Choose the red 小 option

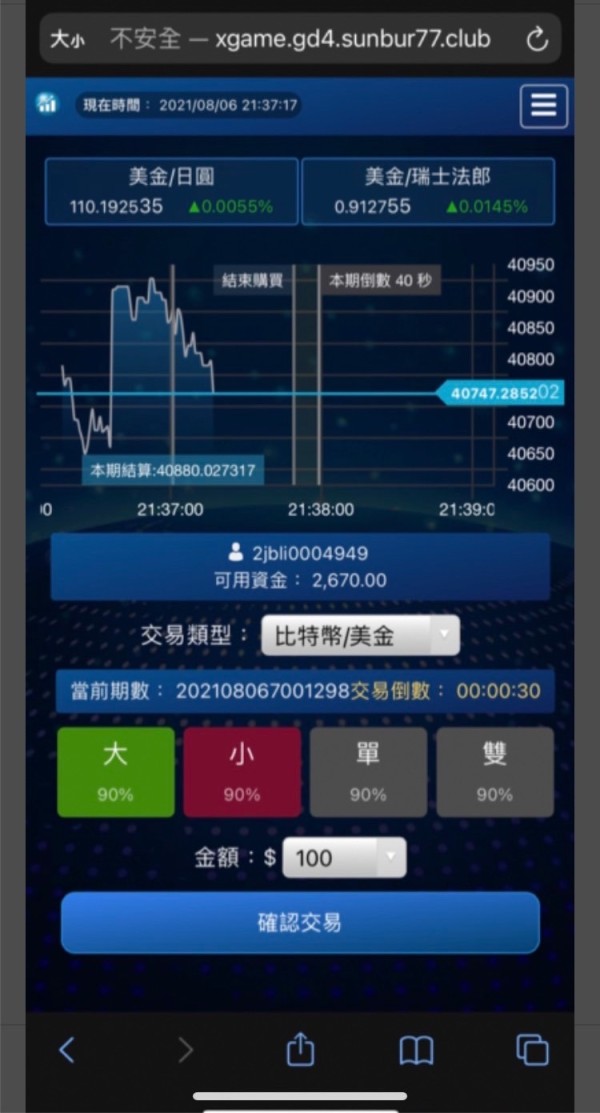(241, 772)
